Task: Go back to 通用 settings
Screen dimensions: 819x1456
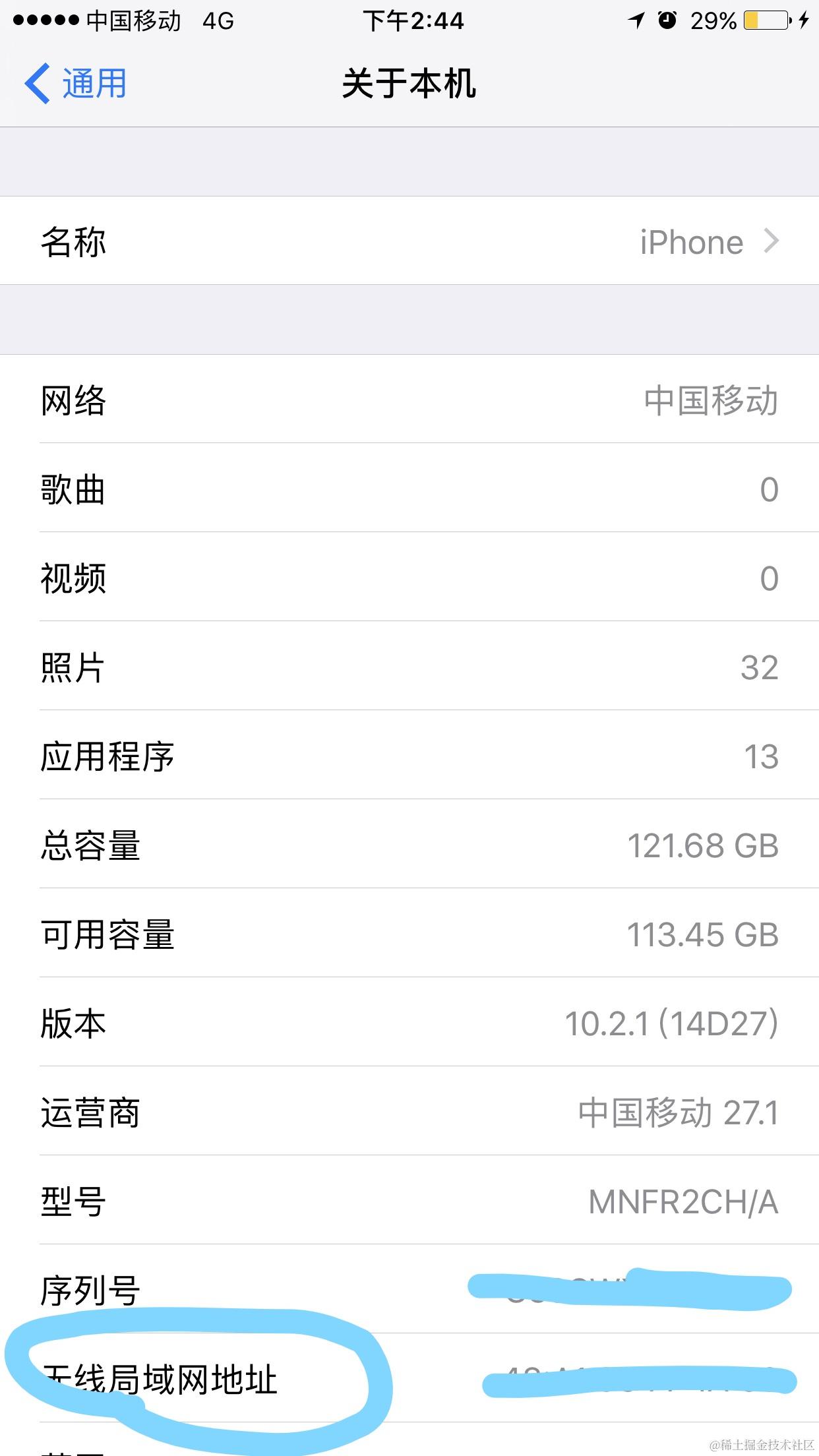Action: pyautogui.click(x=76, y=84)
